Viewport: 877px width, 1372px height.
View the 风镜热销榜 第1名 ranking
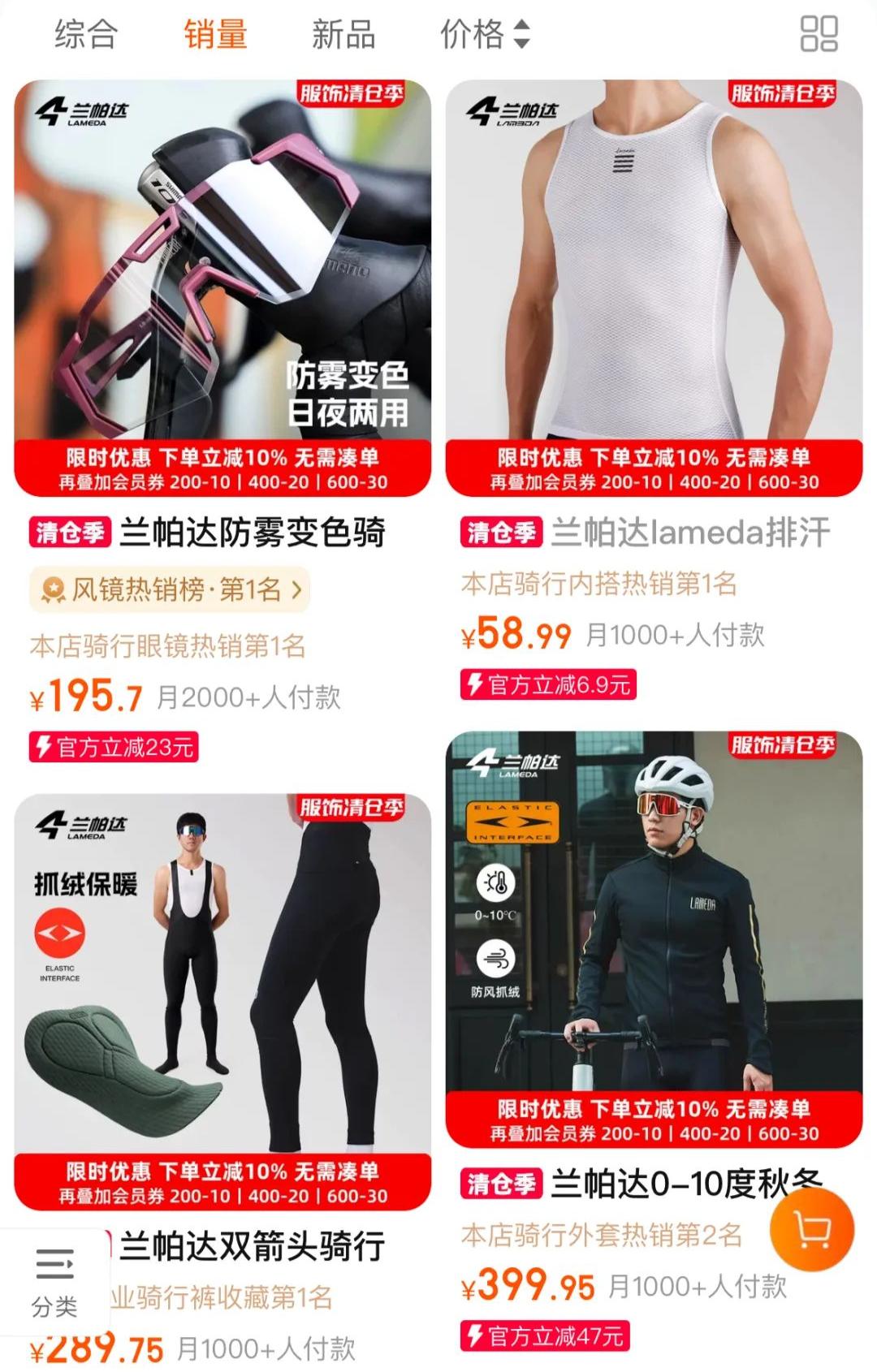coord(170,589)
